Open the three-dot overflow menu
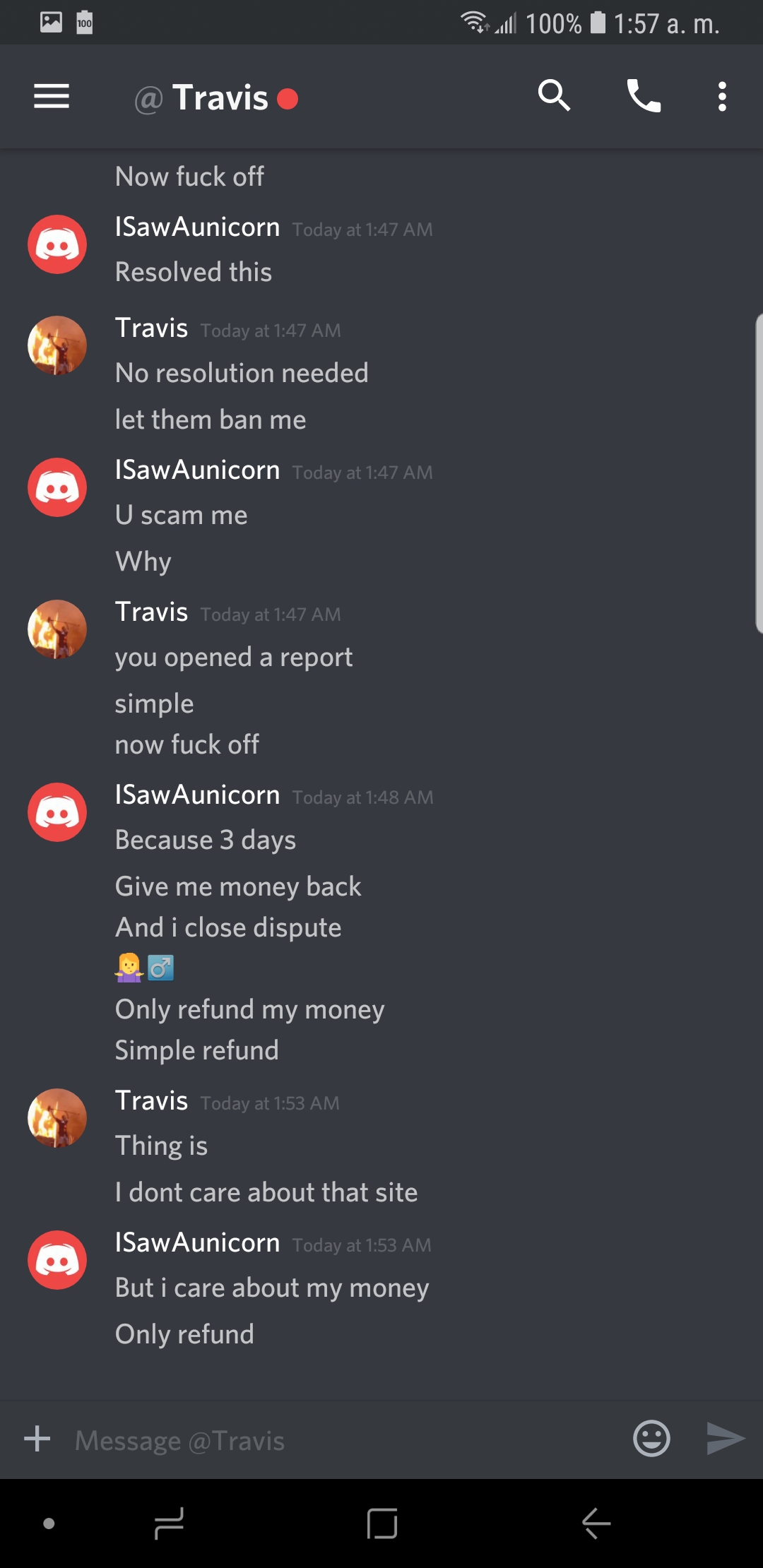Screen dimensions: 763x1568 [x=721, y=96]
